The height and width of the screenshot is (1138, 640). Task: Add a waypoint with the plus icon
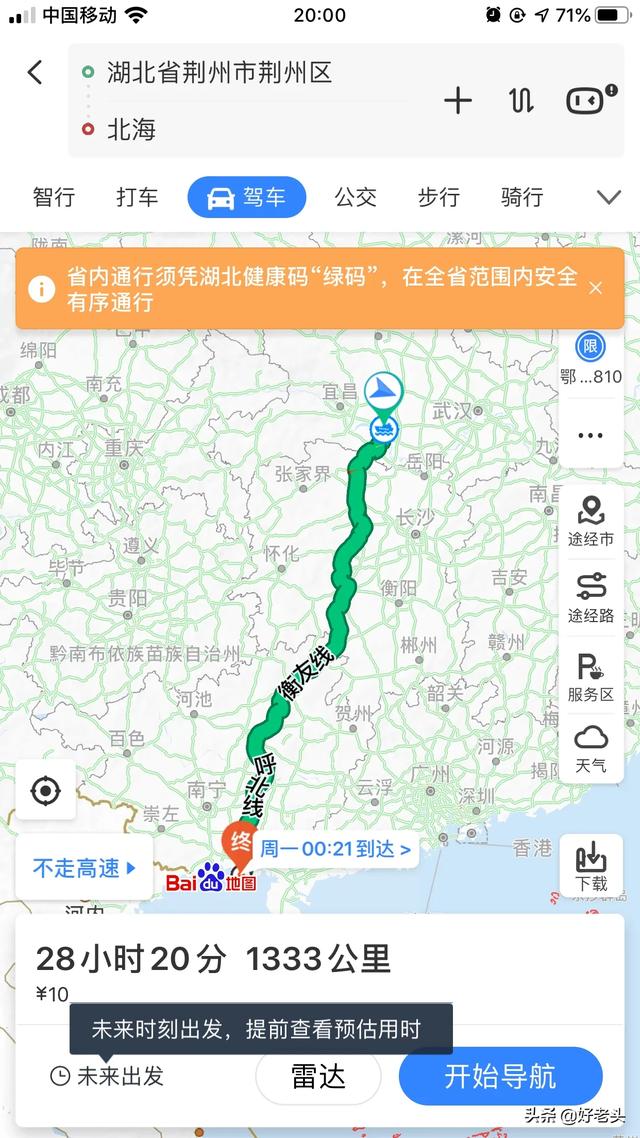pyautogui.click(x=458, y=100)
